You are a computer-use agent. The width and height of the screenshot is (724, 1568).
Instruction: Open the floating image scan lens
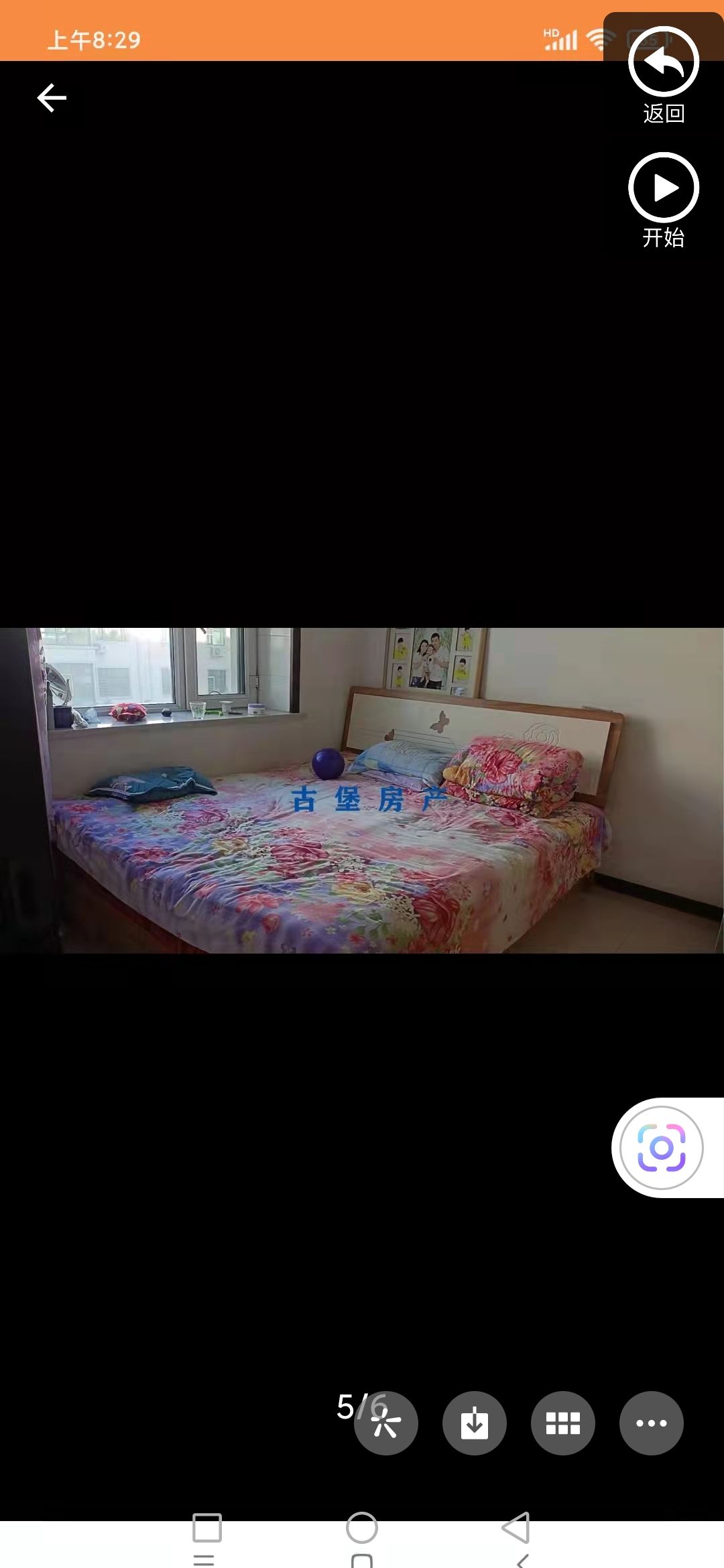pyautogui.click(x=662, y=1148)
